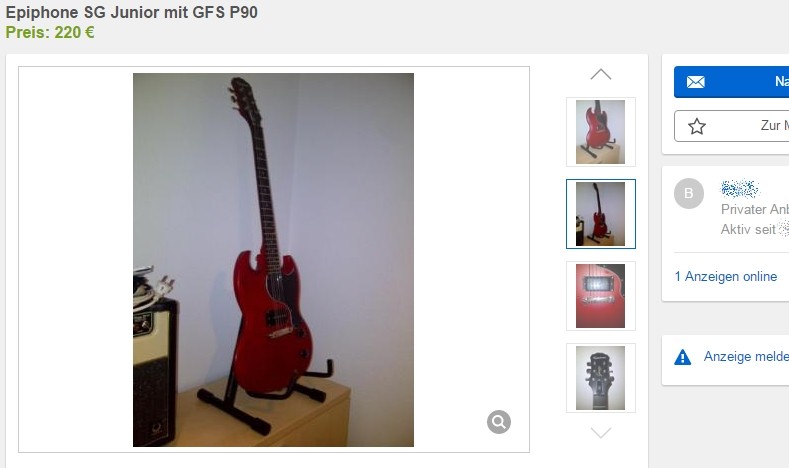Select the second guitar-on-stand thumbnail
This screenshot has height=468, width=789.
[600, 213]
